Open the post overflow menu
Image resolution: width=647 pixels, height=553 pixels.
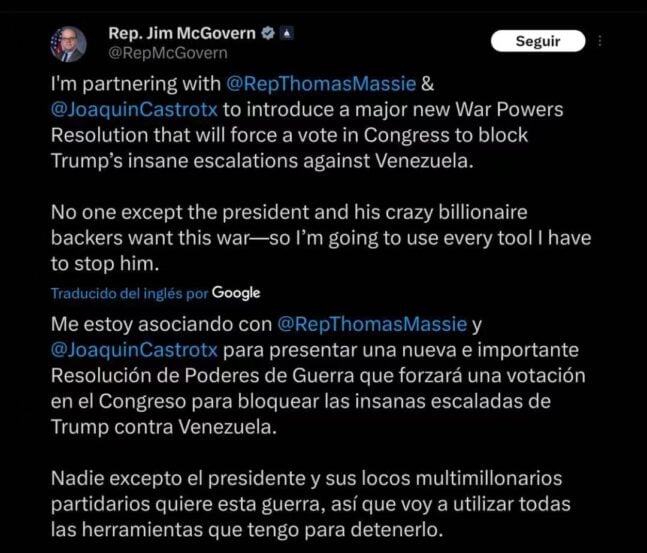[x=600, y=41]
